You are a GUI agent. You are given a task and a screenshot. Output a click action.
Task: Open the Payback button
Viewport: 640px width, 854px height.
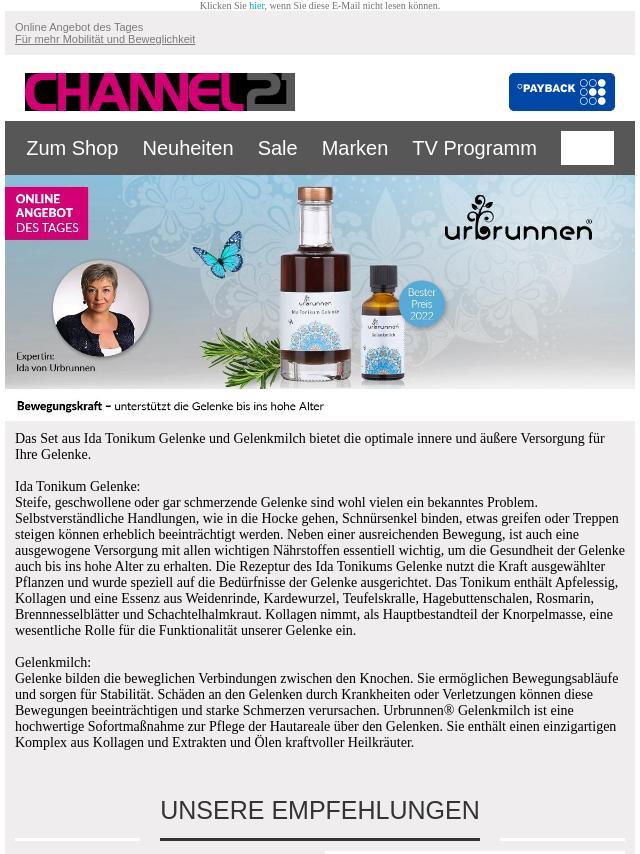[561, 92]
